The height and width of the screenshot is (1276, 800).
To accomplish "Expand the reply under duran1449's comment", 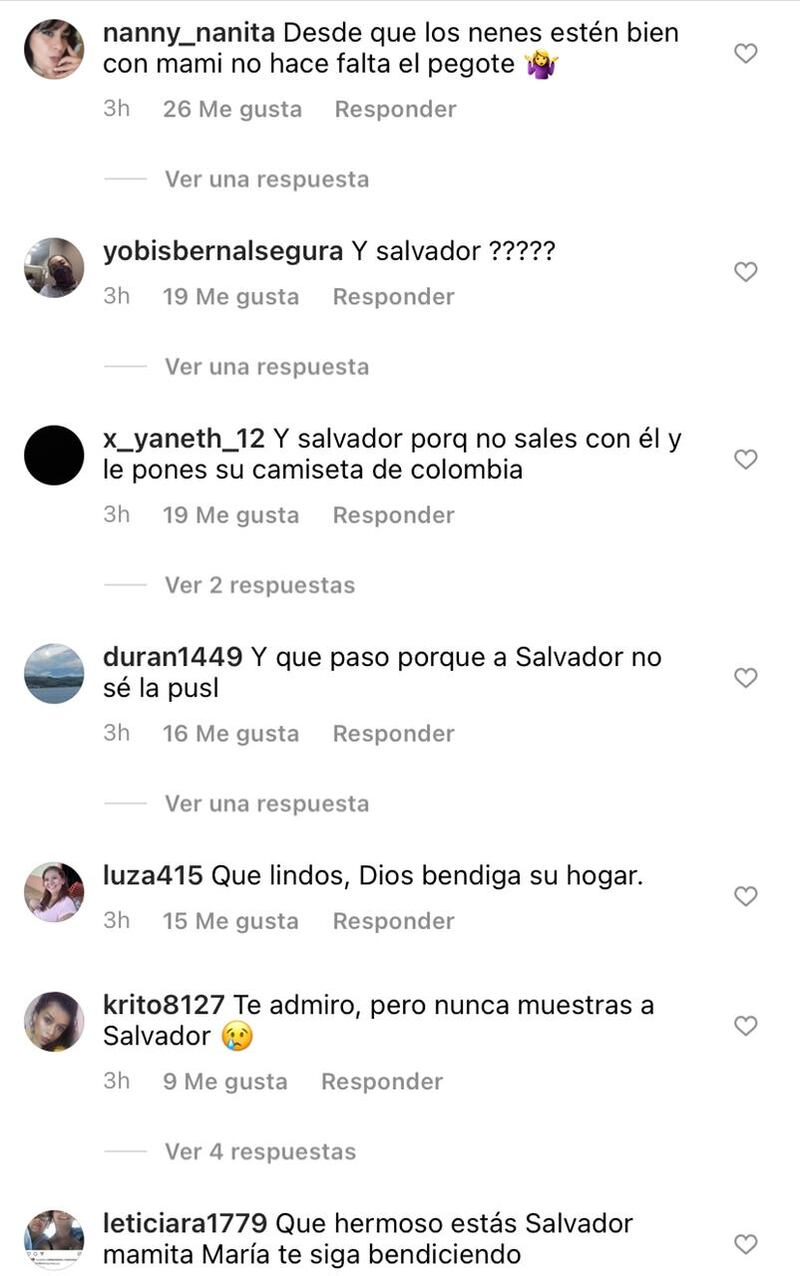I will [x=266, y=803].
